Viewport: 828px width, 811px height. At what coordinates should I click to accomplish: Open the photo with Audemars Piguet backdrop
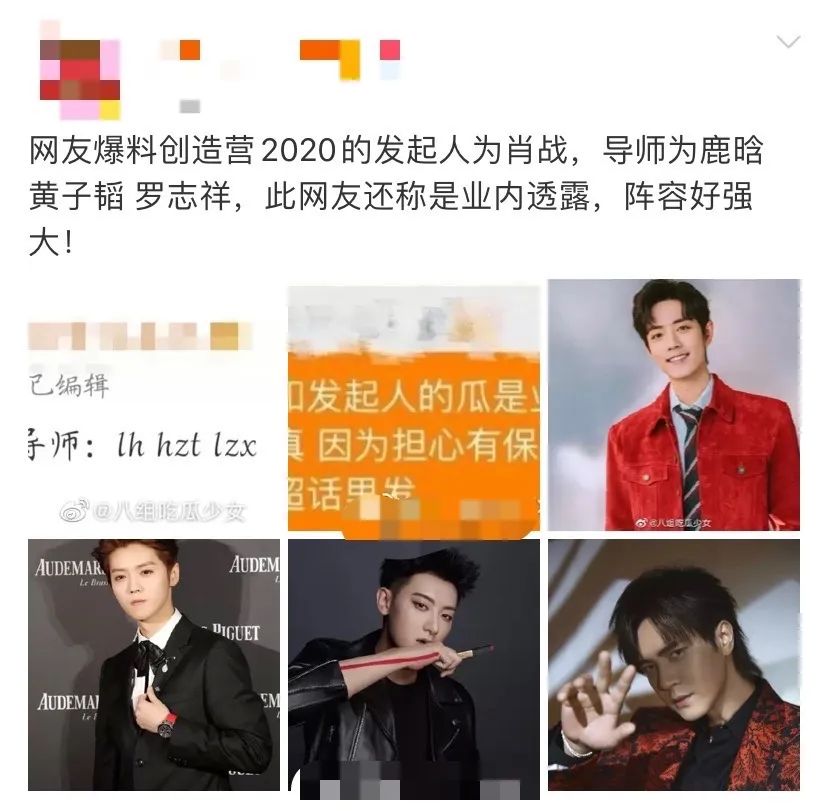(x=154, y=665)
